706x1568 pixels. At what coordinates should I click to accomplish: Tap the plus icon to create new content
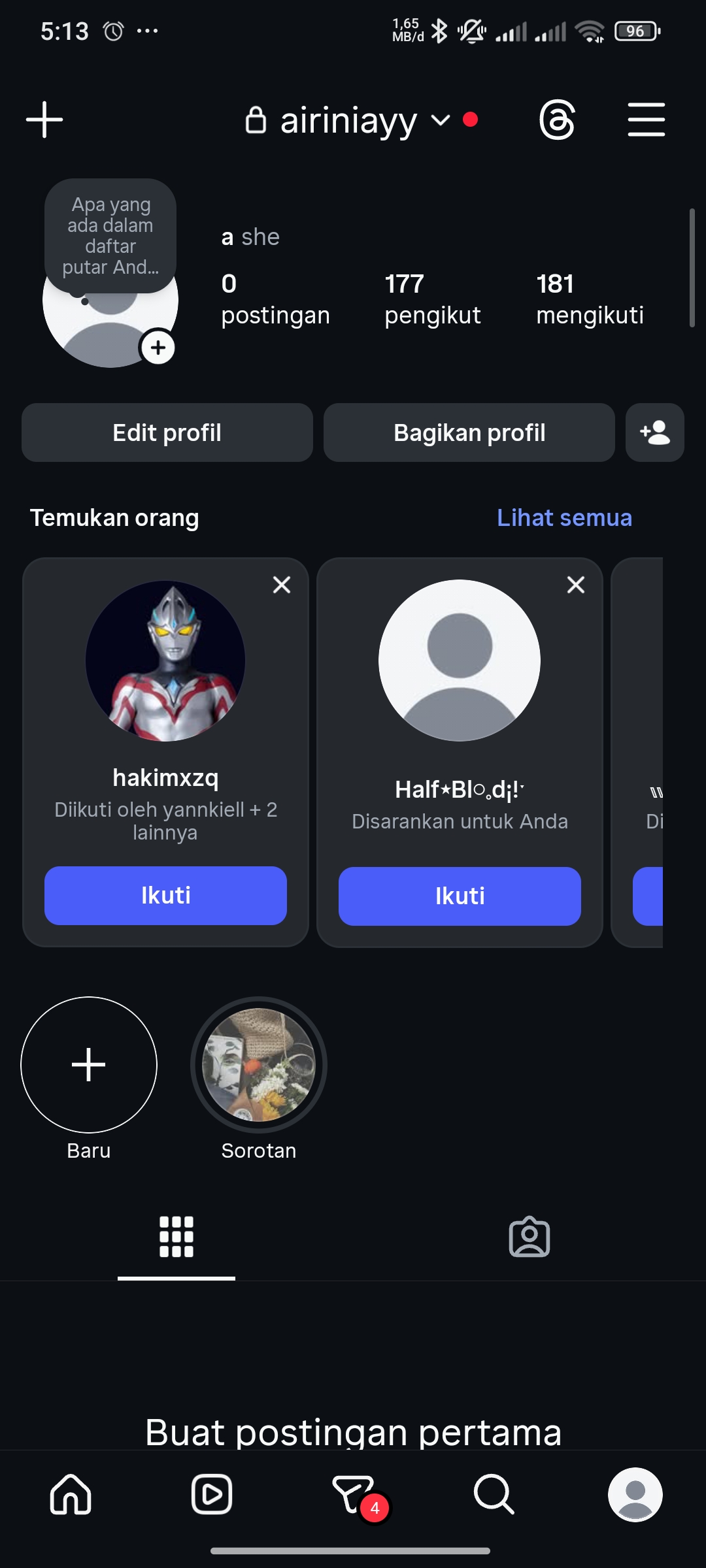(x=44, y=120)
